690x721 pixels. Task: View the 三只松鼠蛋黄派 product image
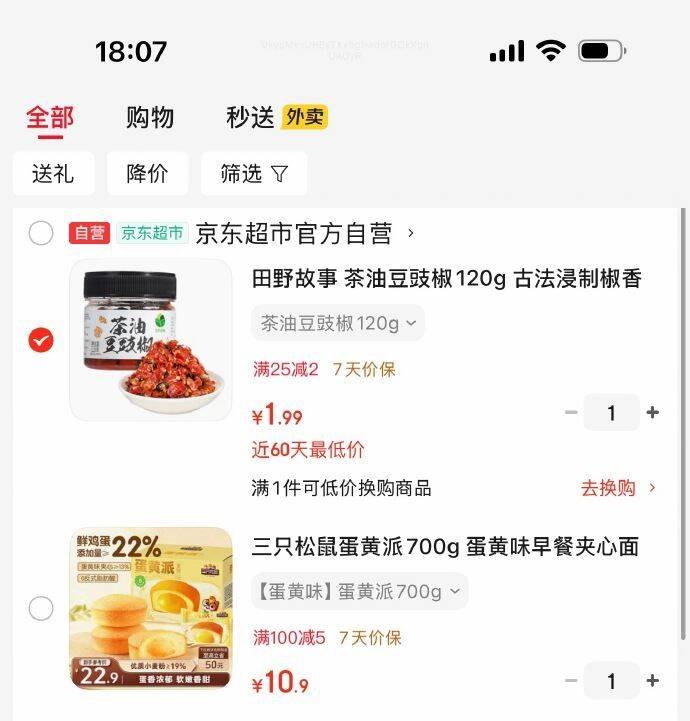click(x=151, y=608)
